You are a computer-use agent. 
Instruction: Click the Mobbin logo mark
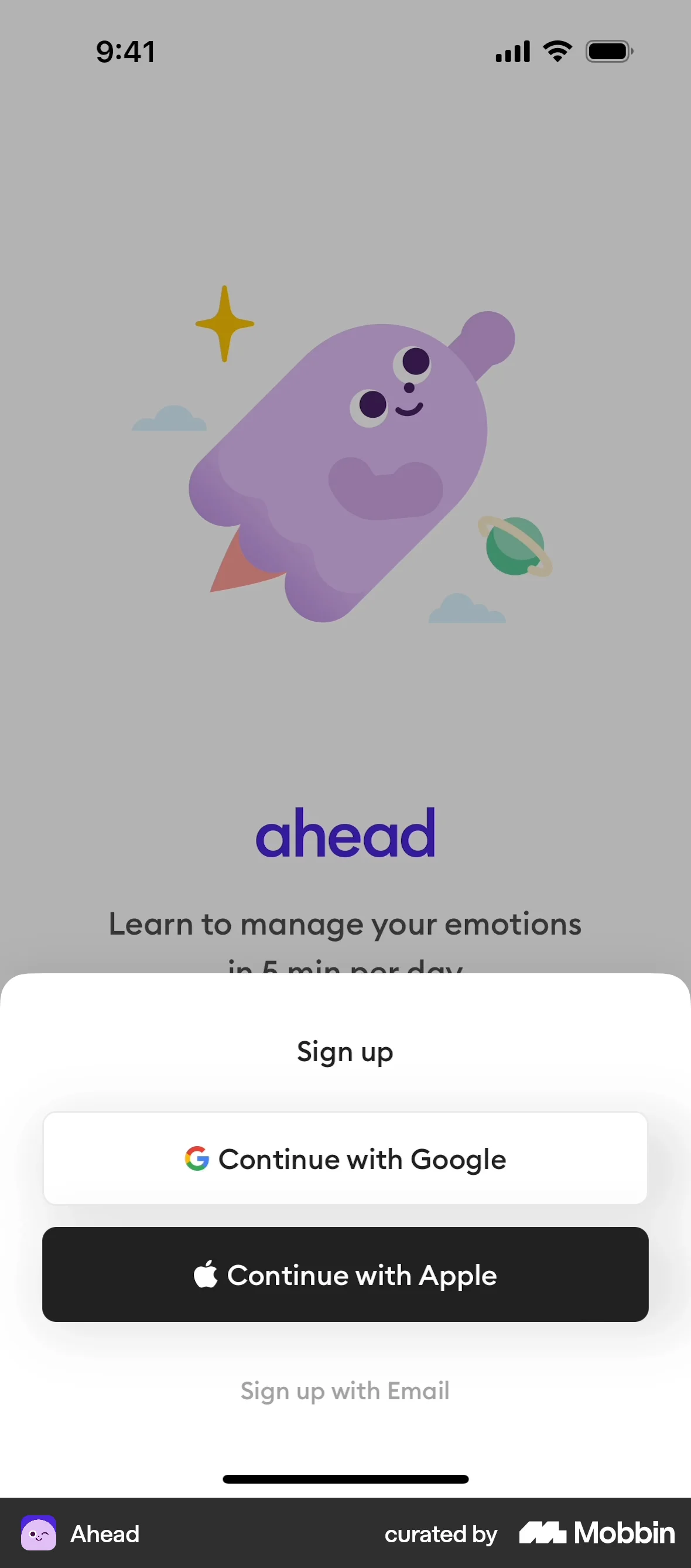tap(543, 1533)
